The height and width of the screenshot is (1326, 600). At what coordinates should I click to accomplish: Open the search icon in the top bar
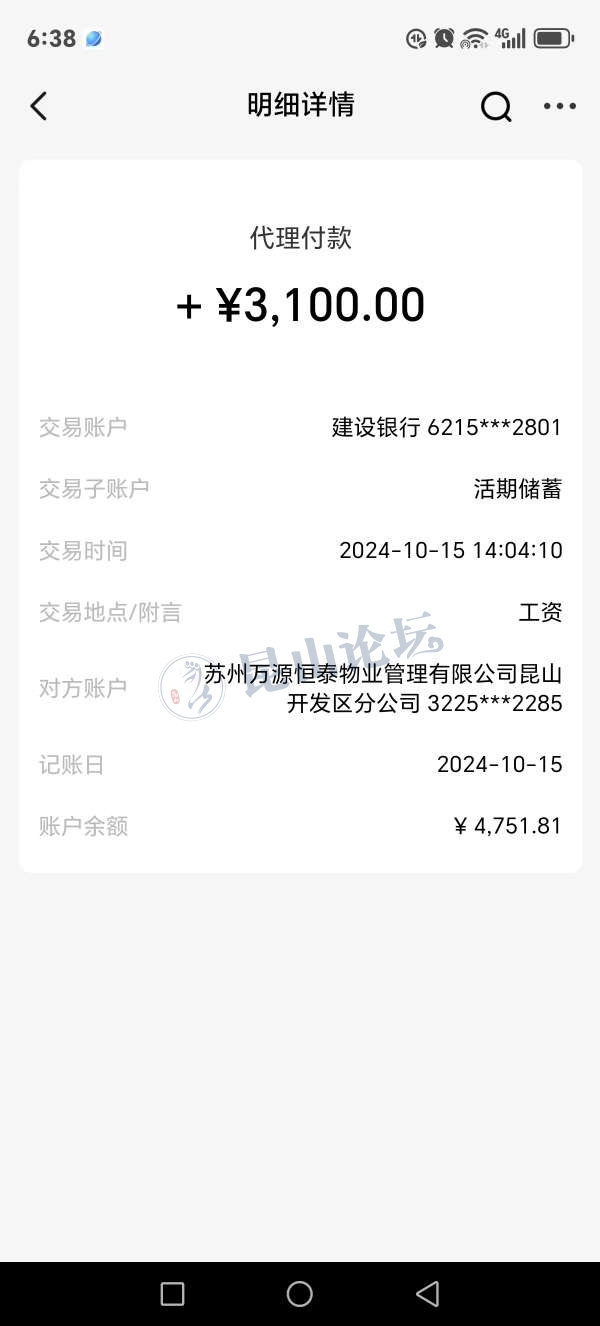point(496,106)
